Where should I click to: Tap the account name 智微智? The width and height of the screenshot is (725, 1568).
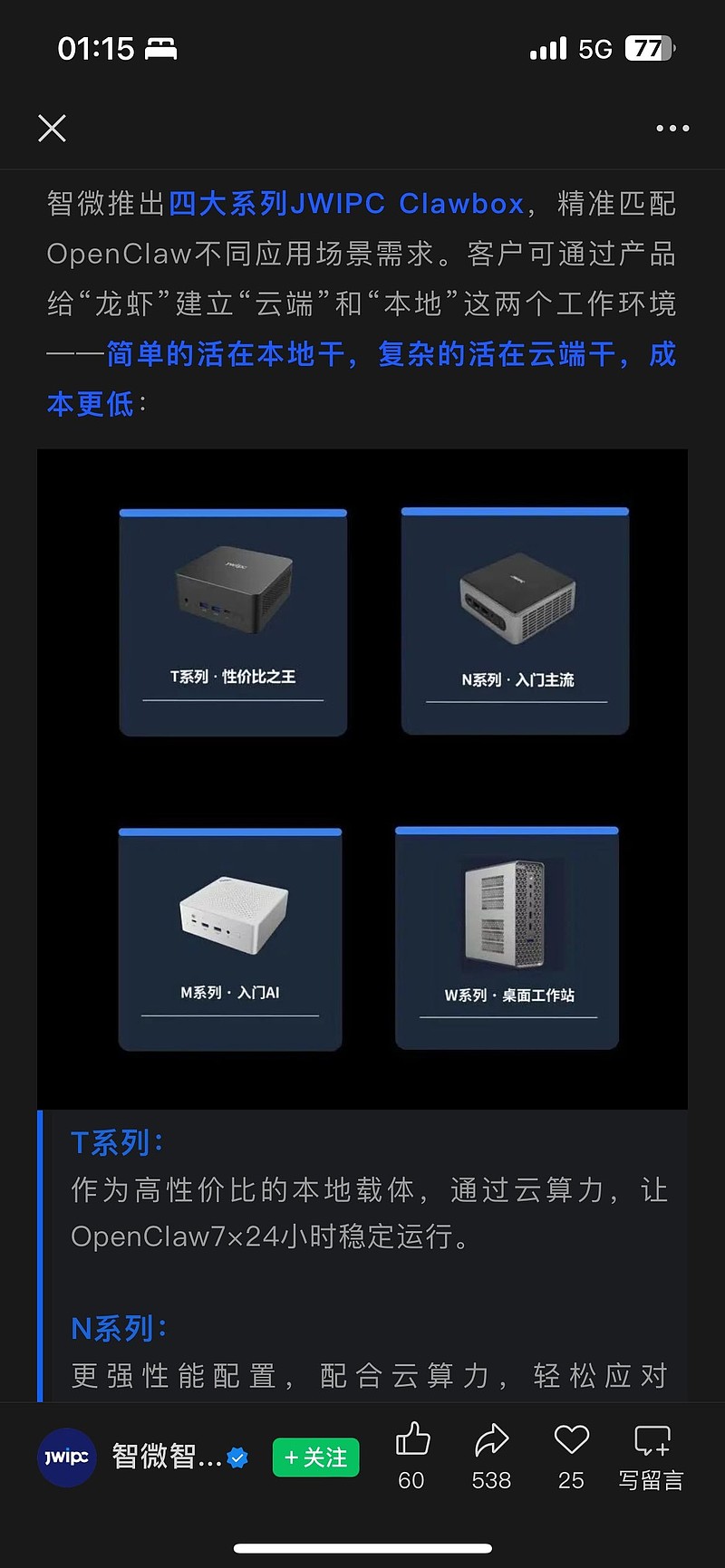pyautogui.click(x=163, y=1457)
